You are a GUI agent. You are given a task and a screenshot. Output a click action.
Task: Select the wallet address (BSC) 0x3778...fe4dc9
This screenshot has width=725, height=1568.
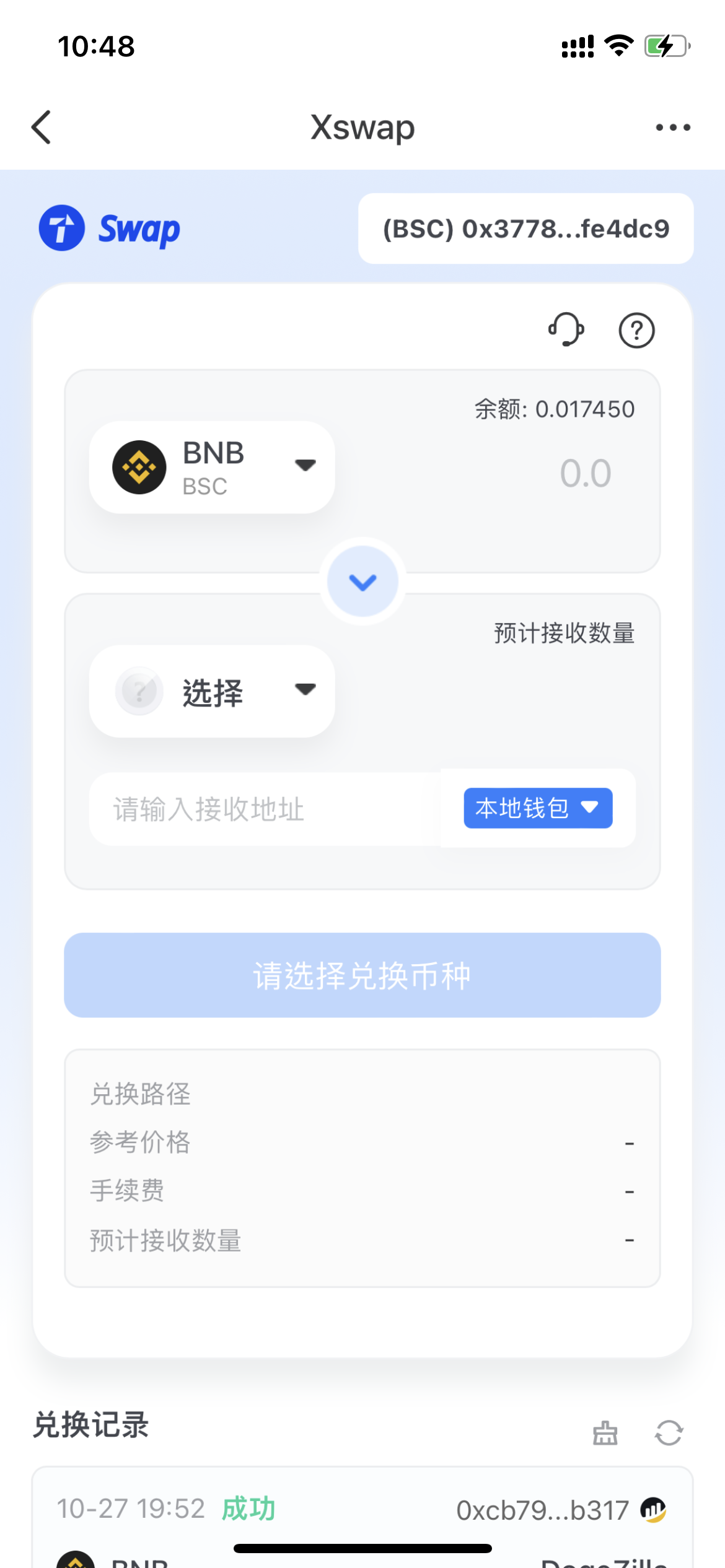tap(525, 228)
